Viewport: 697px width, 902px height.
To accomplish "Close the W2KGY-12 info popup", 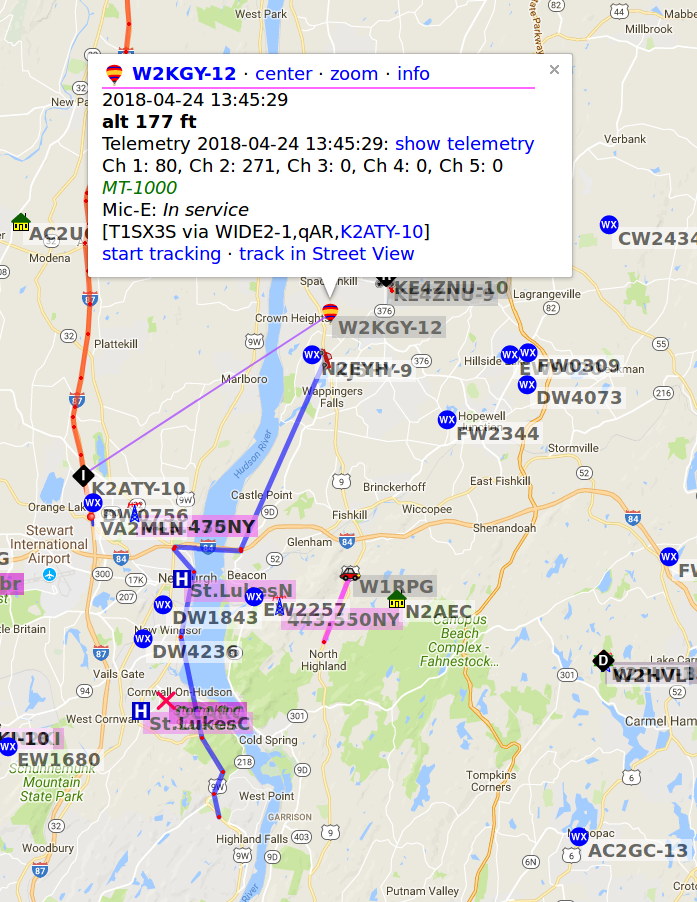I will (x=554, y=70).
